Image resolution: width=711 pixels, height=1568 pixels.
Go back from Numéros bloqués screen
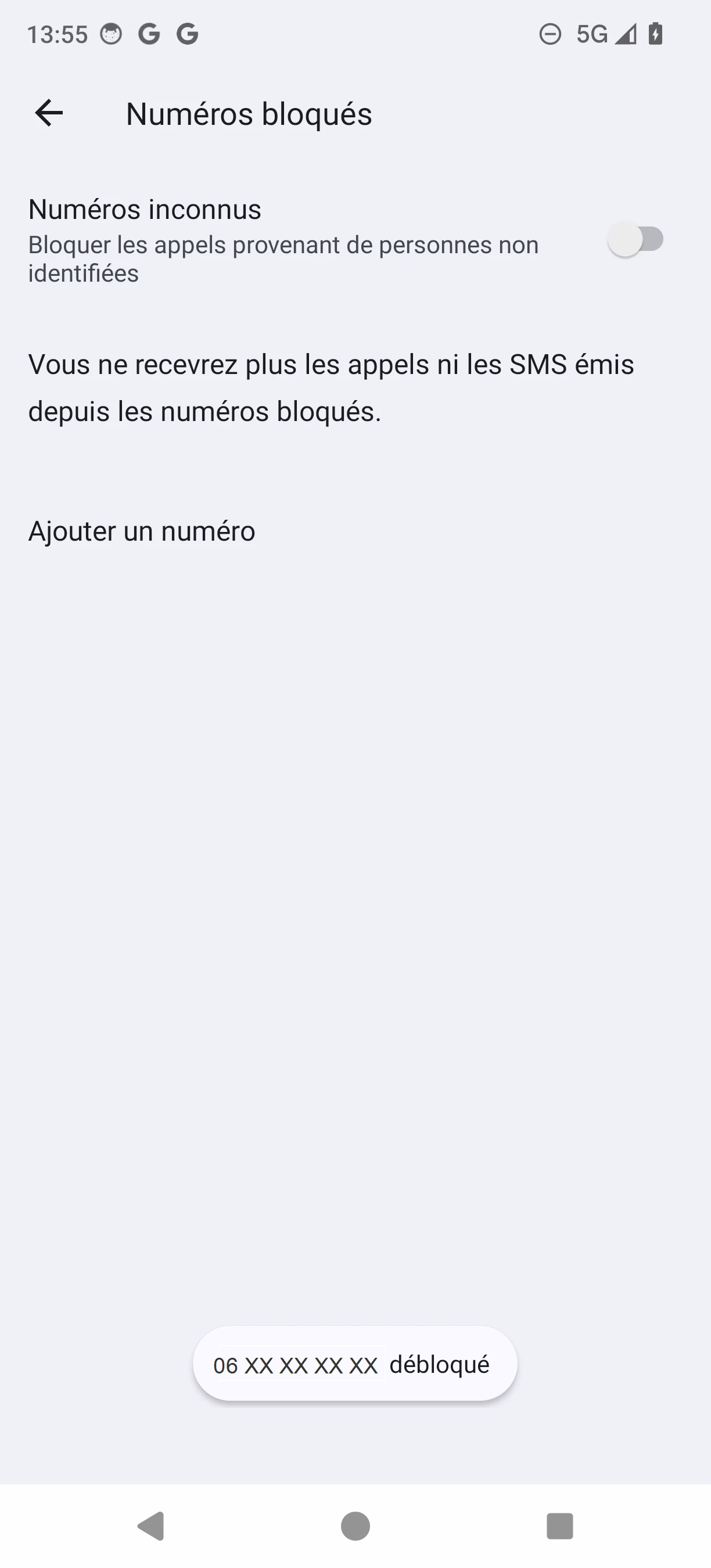coord(49,113)
